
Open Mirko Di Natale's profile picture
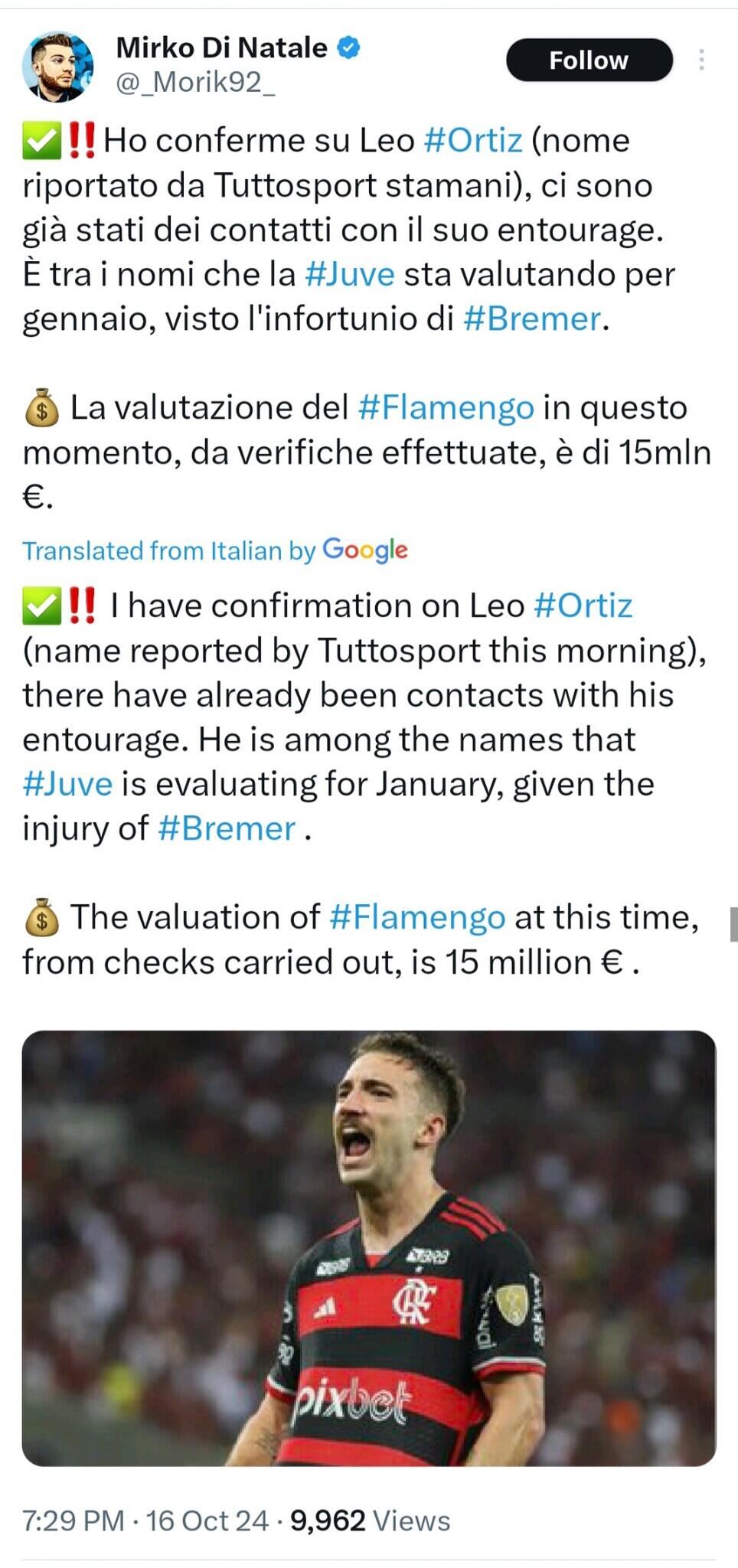pyautogui.click(x=57, y=67)
